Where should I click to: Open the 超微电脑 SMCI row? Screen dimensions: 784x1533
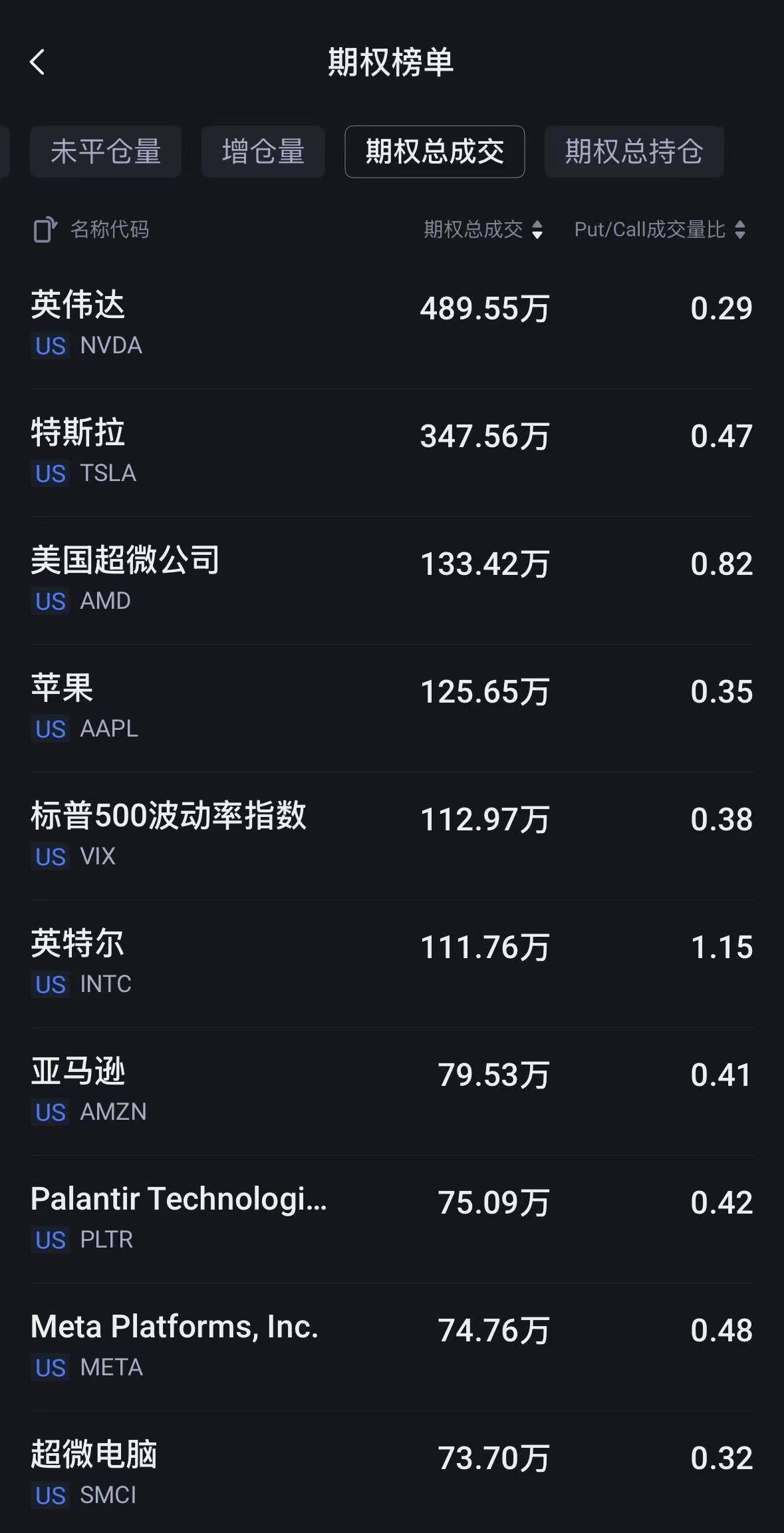point(392,1472)
